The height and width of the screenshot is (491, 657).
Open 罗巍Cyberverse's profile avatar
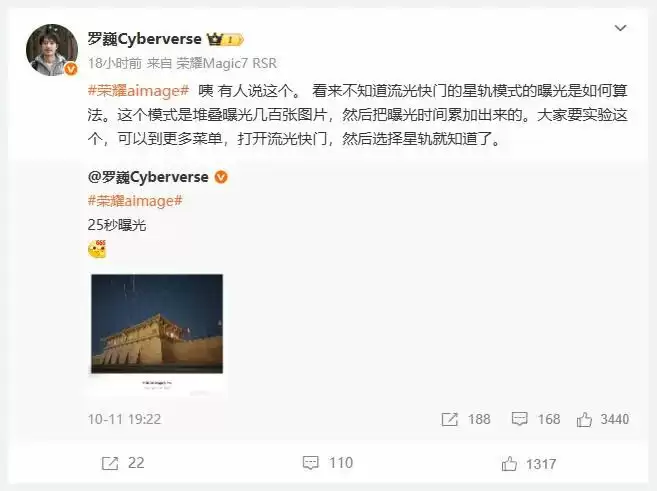coord(51,50)
